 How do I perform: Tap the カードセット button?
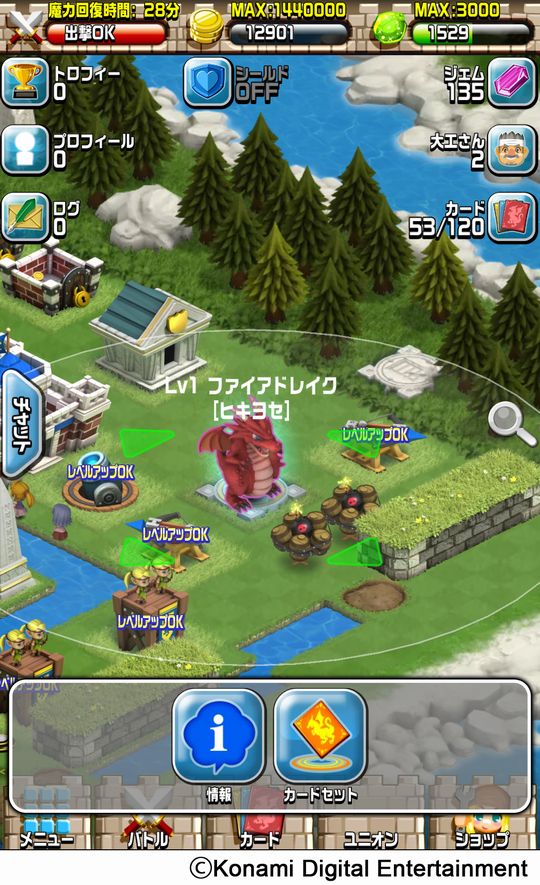click(321, 736)
